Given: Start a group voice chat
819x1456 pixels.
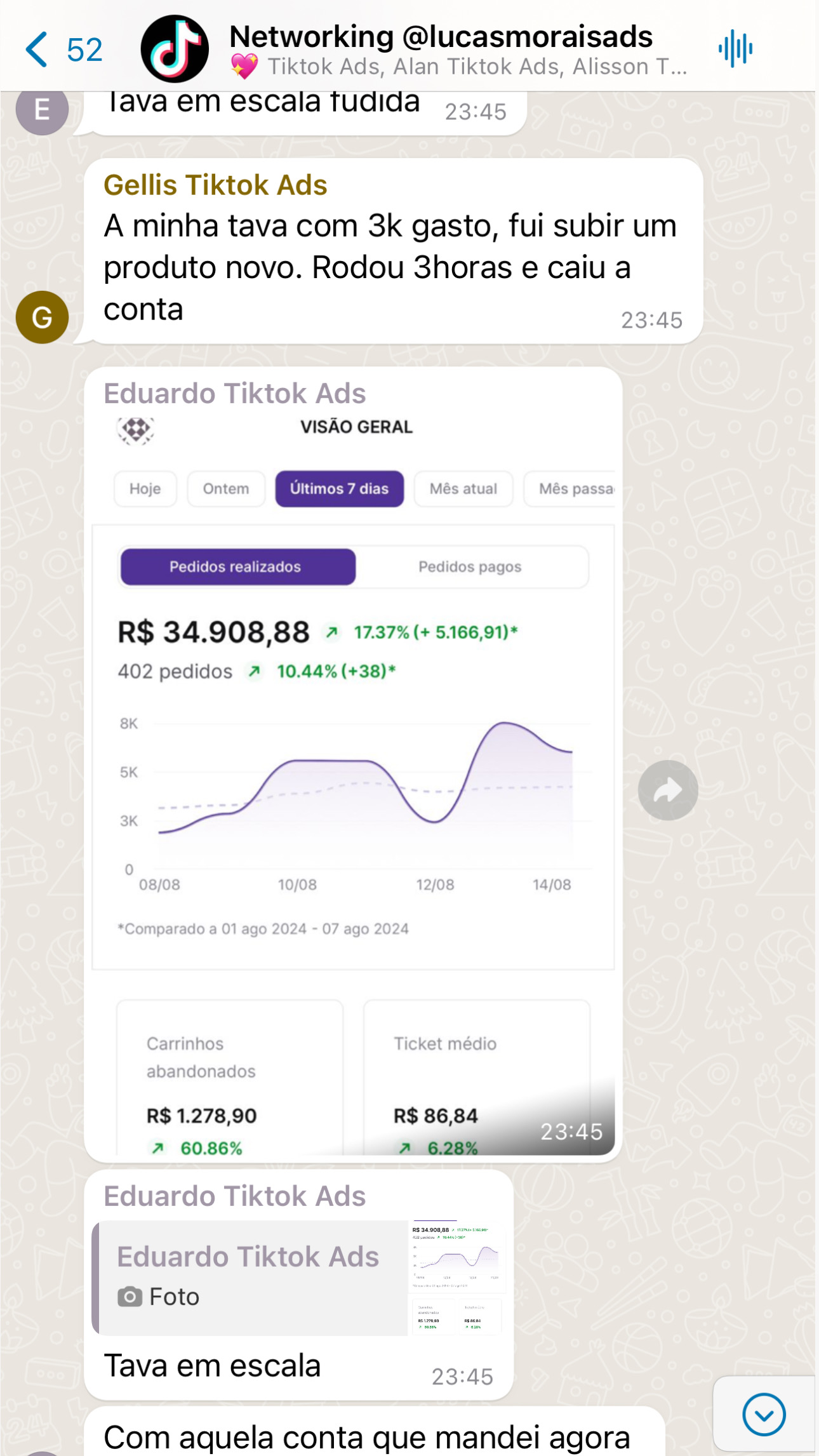Looking at the screenshot, I should click(735, 48).
